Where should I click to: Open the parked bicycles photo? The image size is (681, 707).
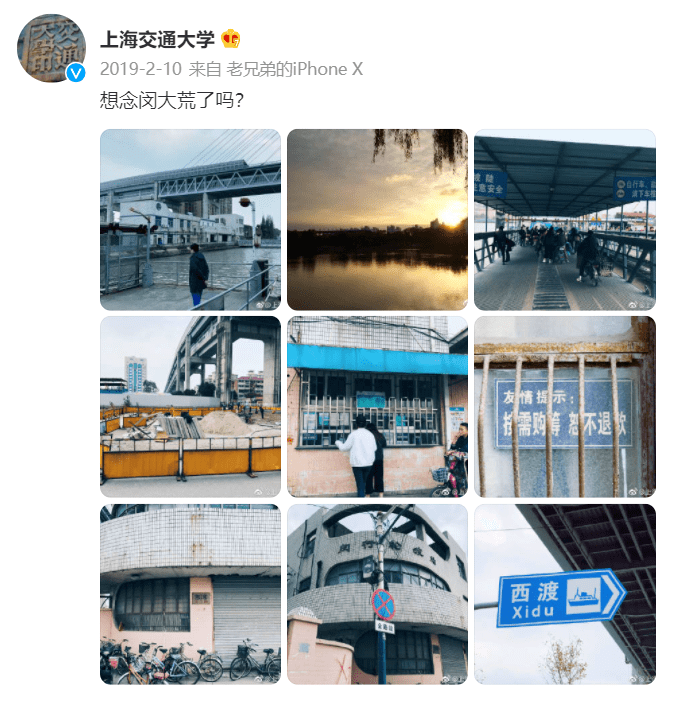[190, 593]
